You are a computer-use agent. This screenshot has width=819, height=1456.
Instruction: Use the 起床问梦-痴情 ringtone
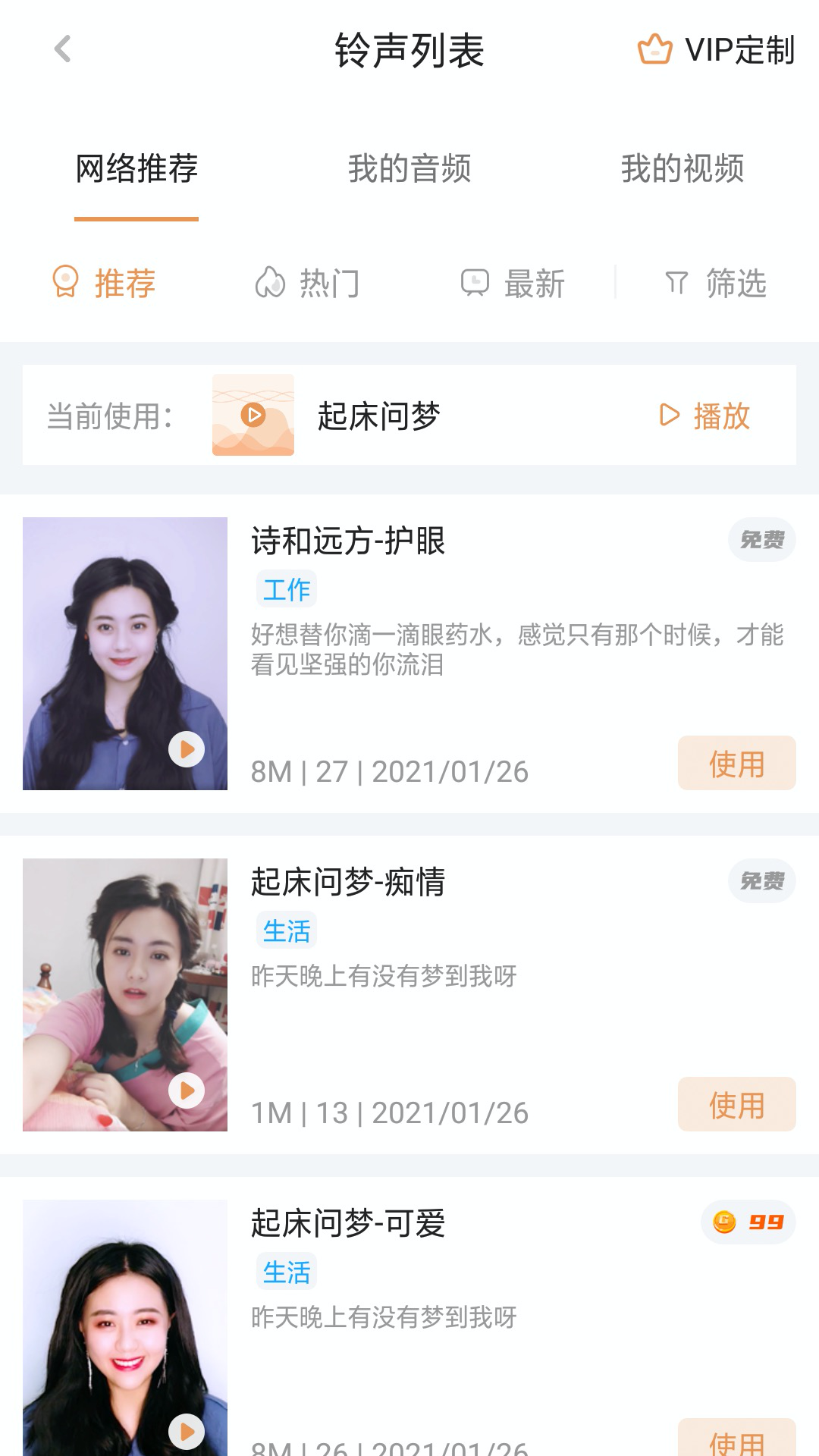[736, 1105]
